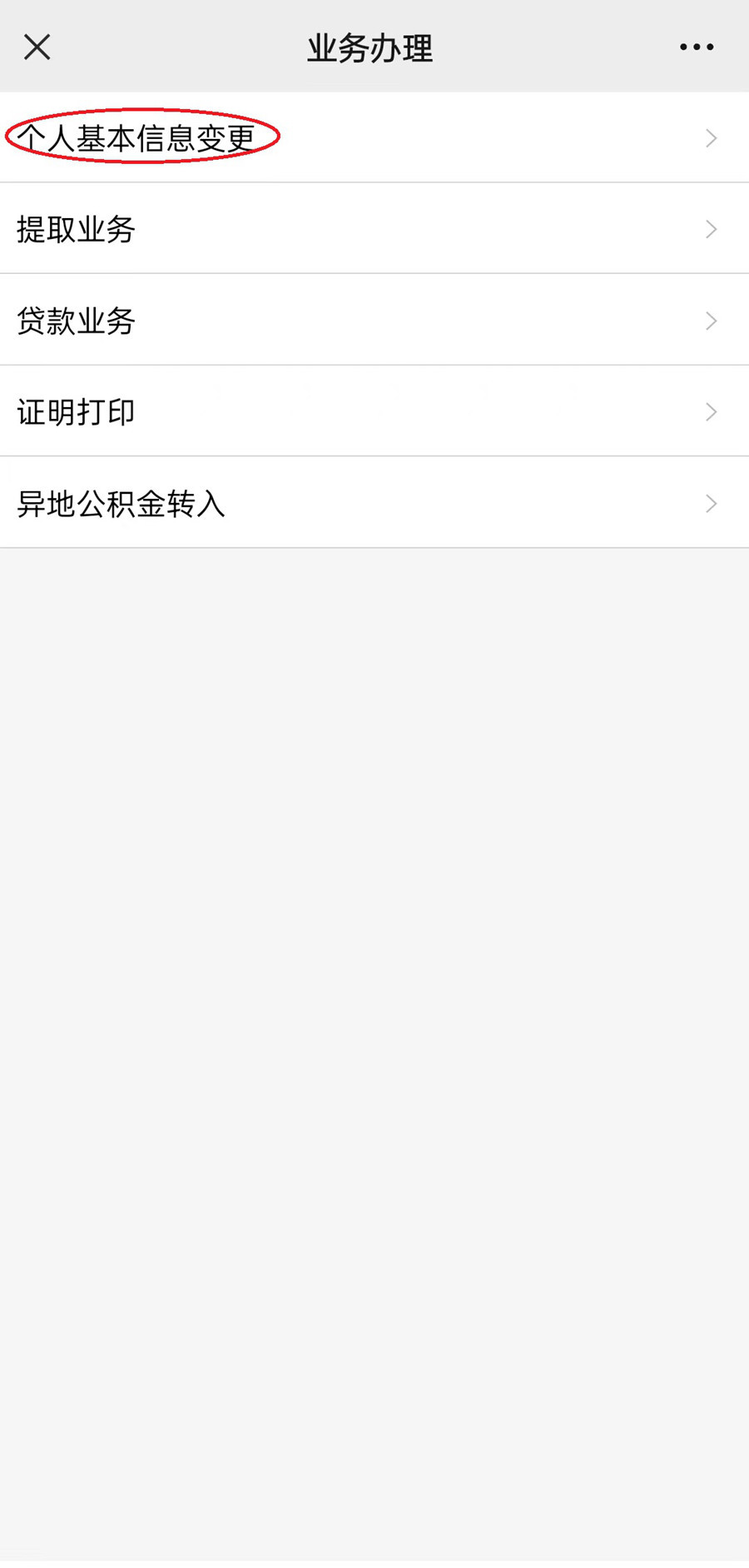749x1568 pixels.
Task: Open the three-dot more options menu
Action: [696, 47]
